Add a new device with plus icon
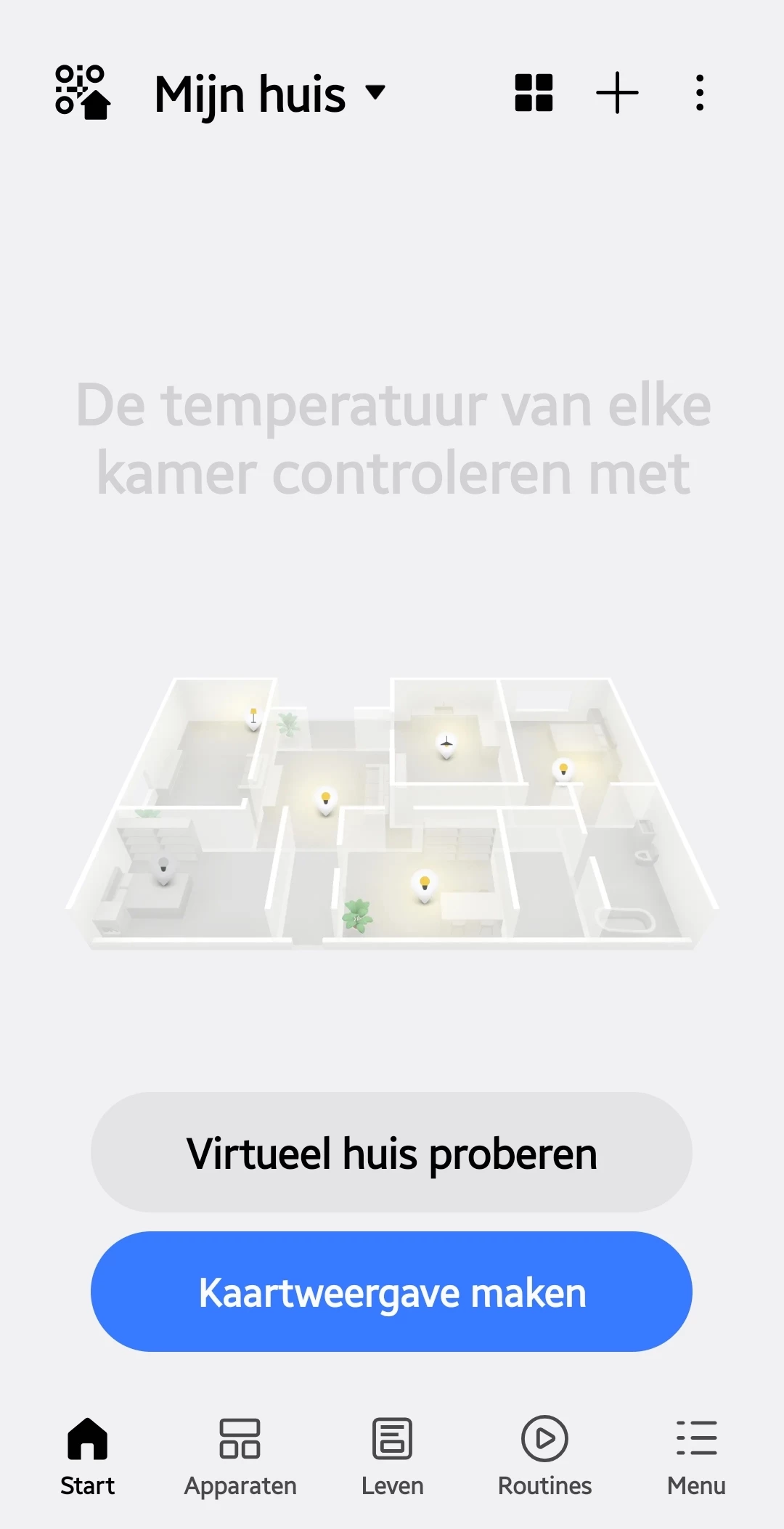The height and width of the screenshot is (1529, 784). click(x=617, y=93)
